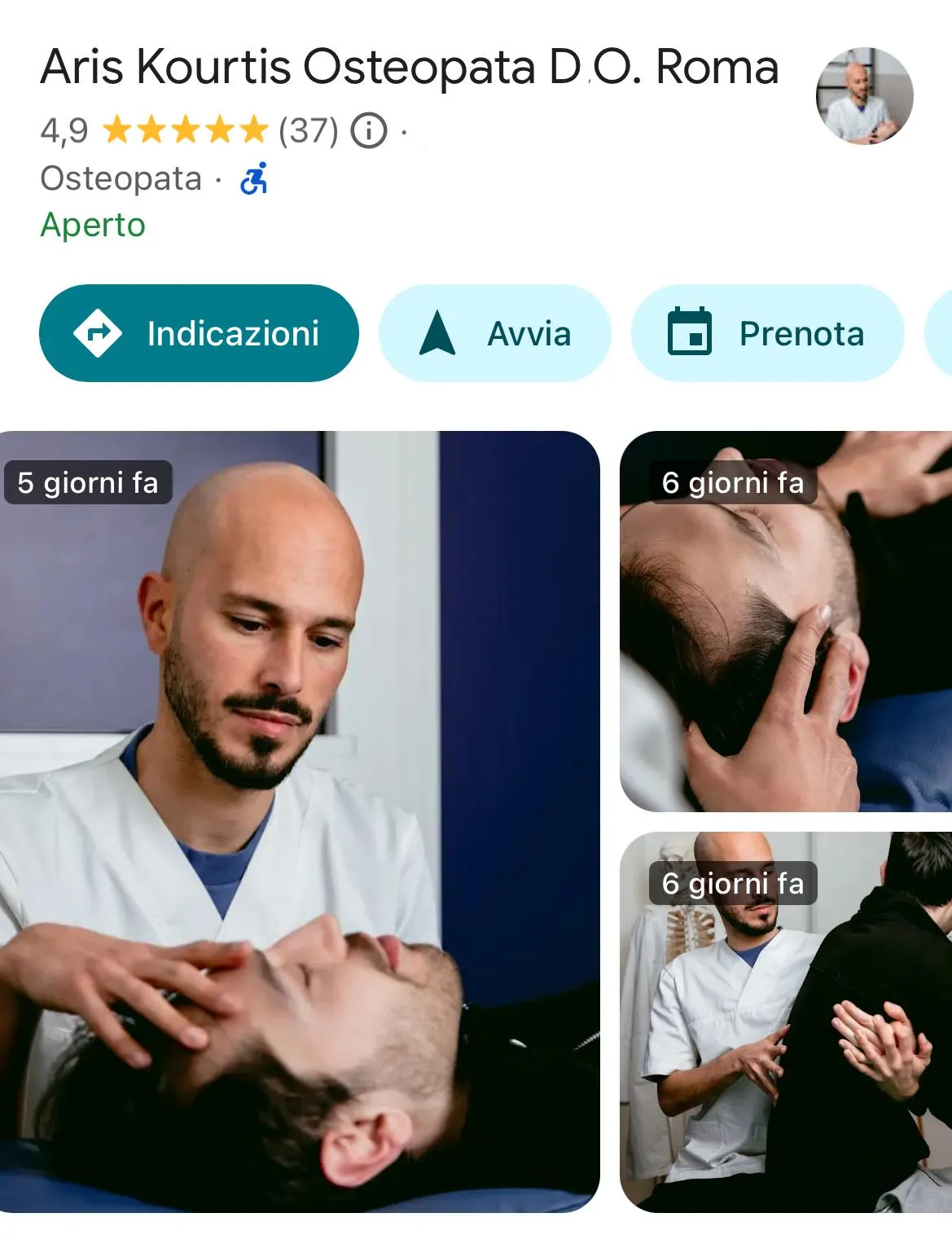View the photo posted 5 giorni fa
The width and height of the screenshot is (952, 1257).
click(300, 821)
